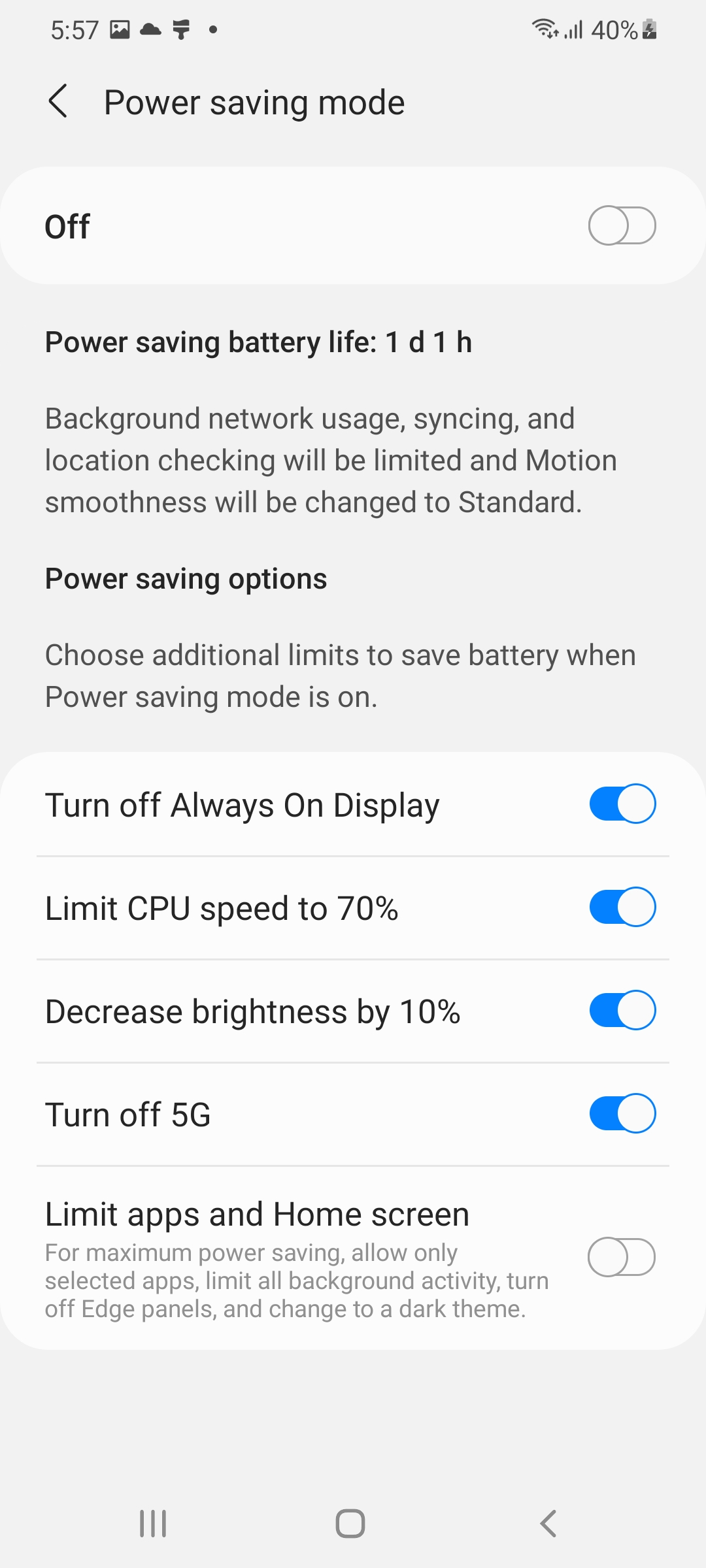Image resolution: width=706 pixels, height=1568 pixels.
Task: Toggle the Turn off 5G switch
Action: pyautogui.click(x=622, y=1113)
